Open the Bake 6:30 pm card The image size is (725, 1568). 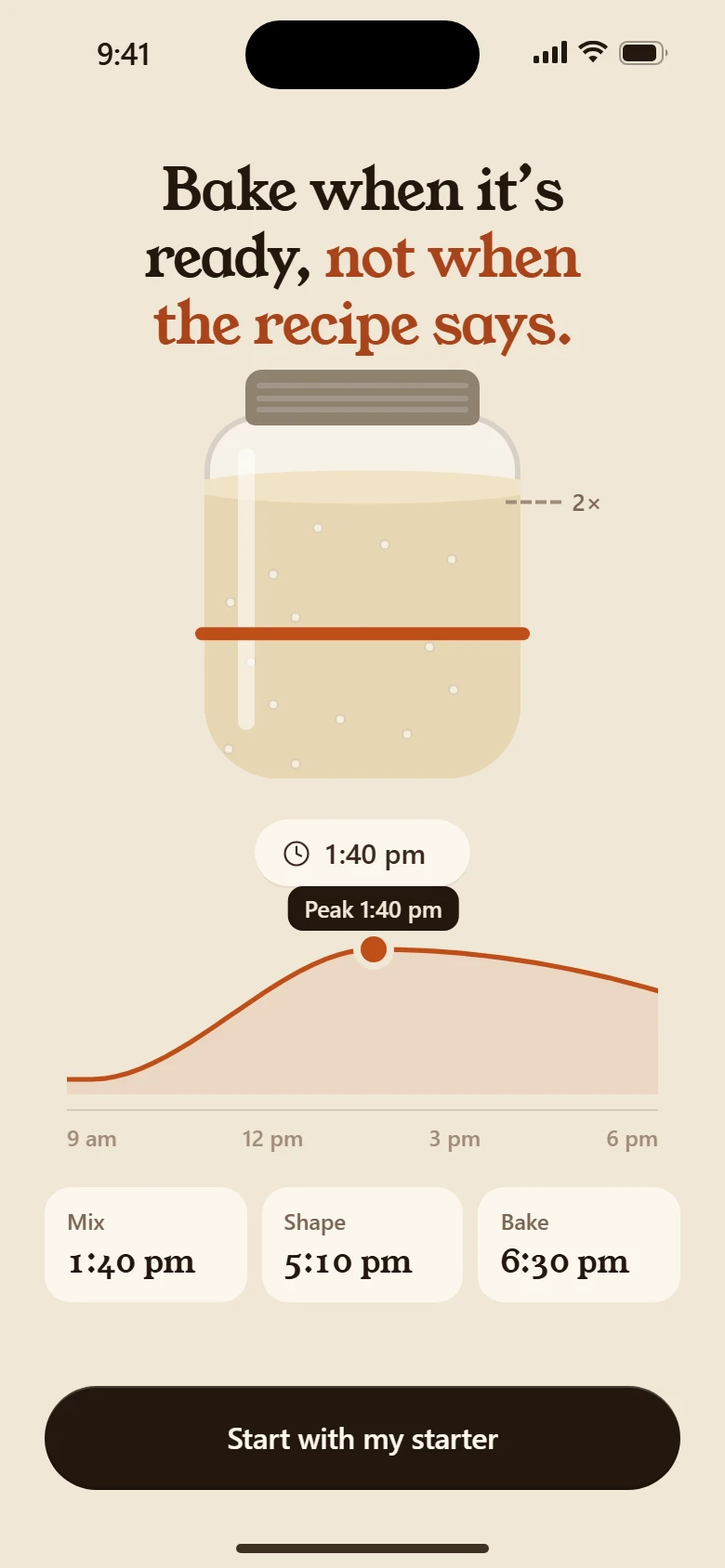coord(579,1245)
